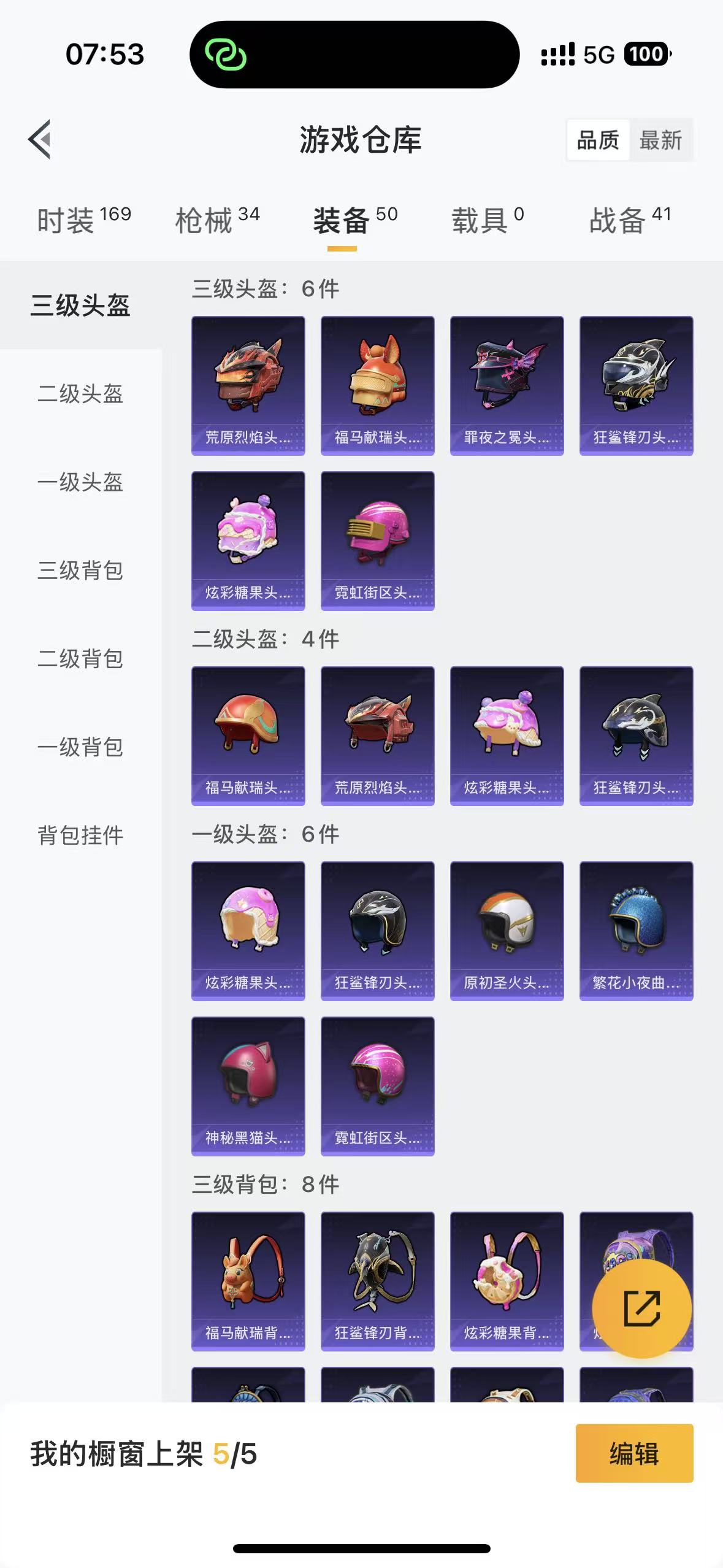
Task: Open the 原初圣火 helmet item
Action: pyautogui.click(x=507, y=931)
